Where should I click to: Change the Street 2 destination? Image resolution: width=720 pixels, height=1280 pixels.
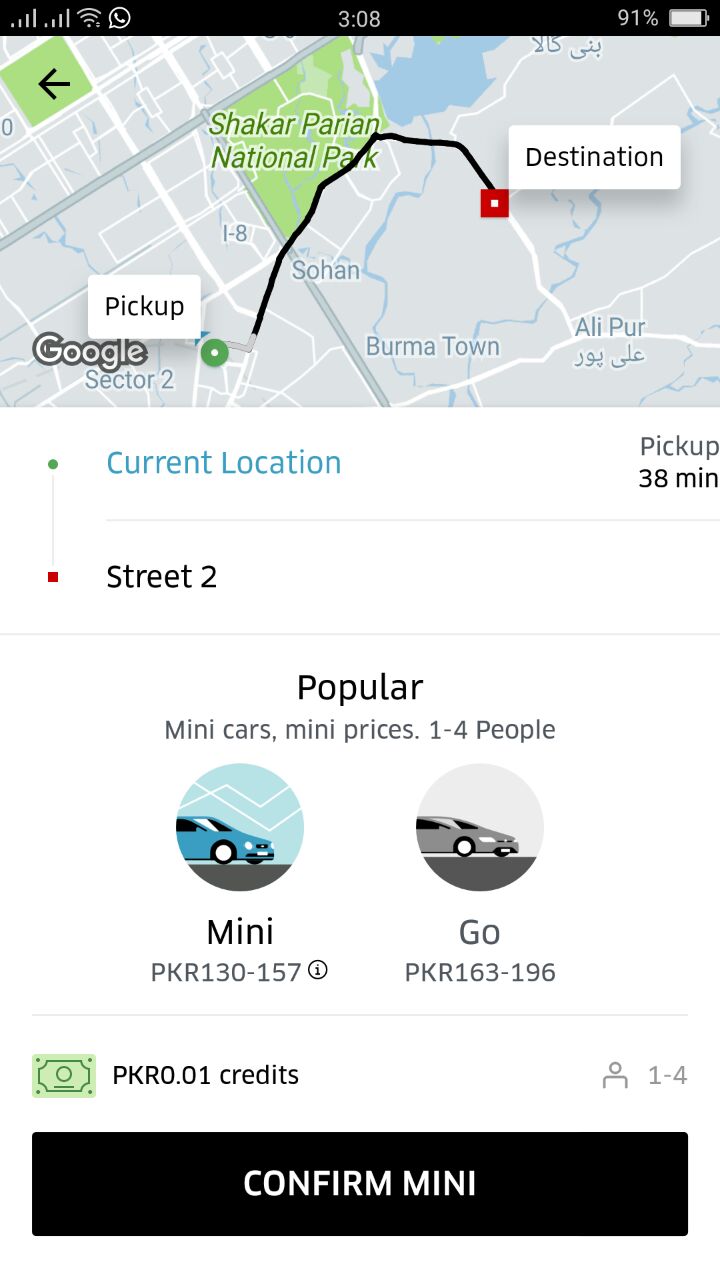(162, 577)
